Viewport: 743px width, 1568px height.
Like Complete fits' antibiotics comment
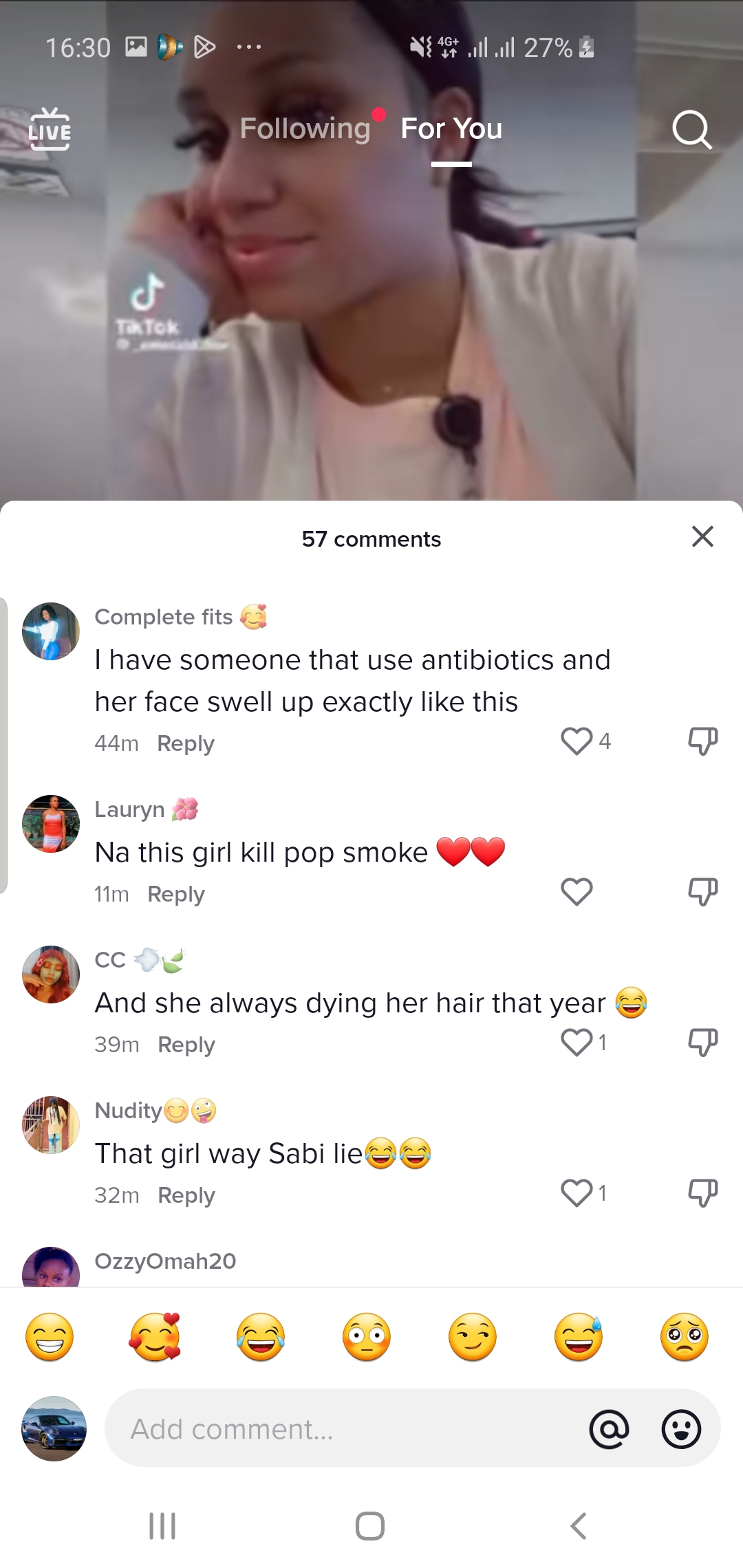click(577, 741)
